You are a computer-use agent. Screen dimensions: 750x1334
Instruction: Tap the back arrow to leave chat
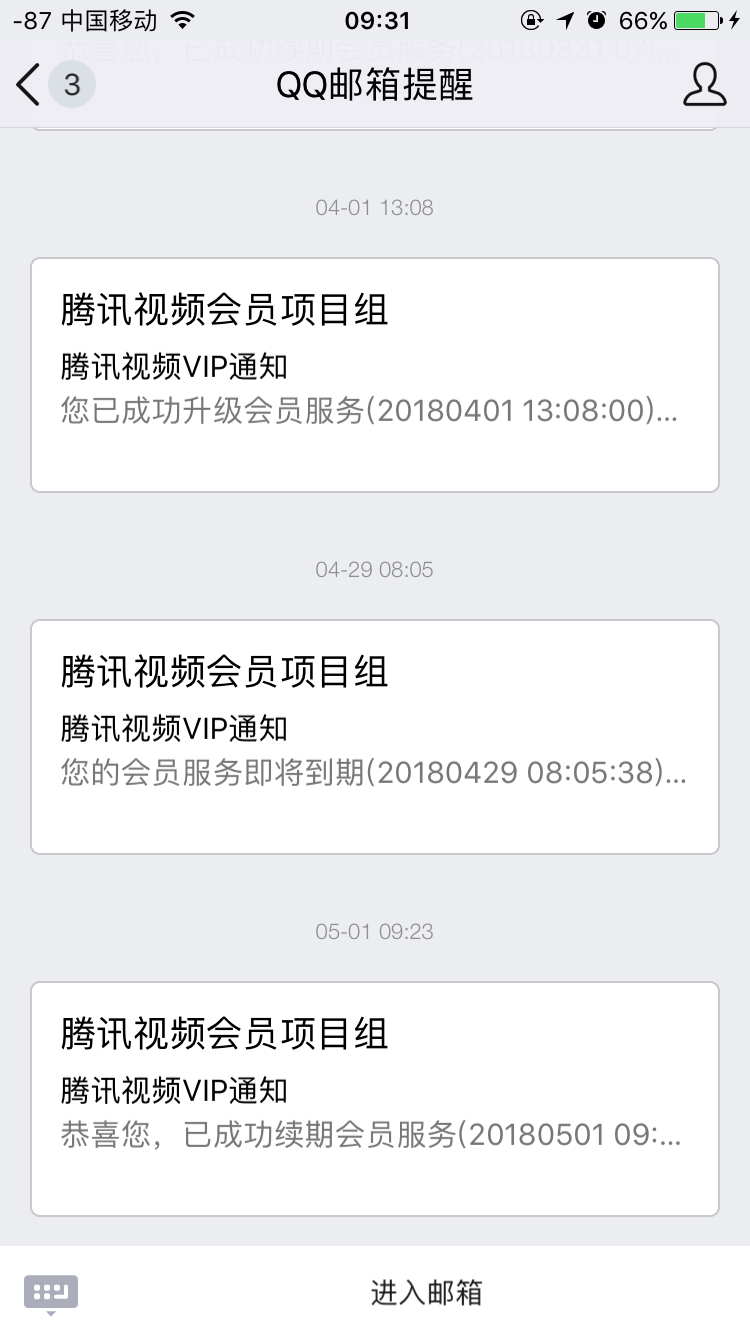point(27,87)
